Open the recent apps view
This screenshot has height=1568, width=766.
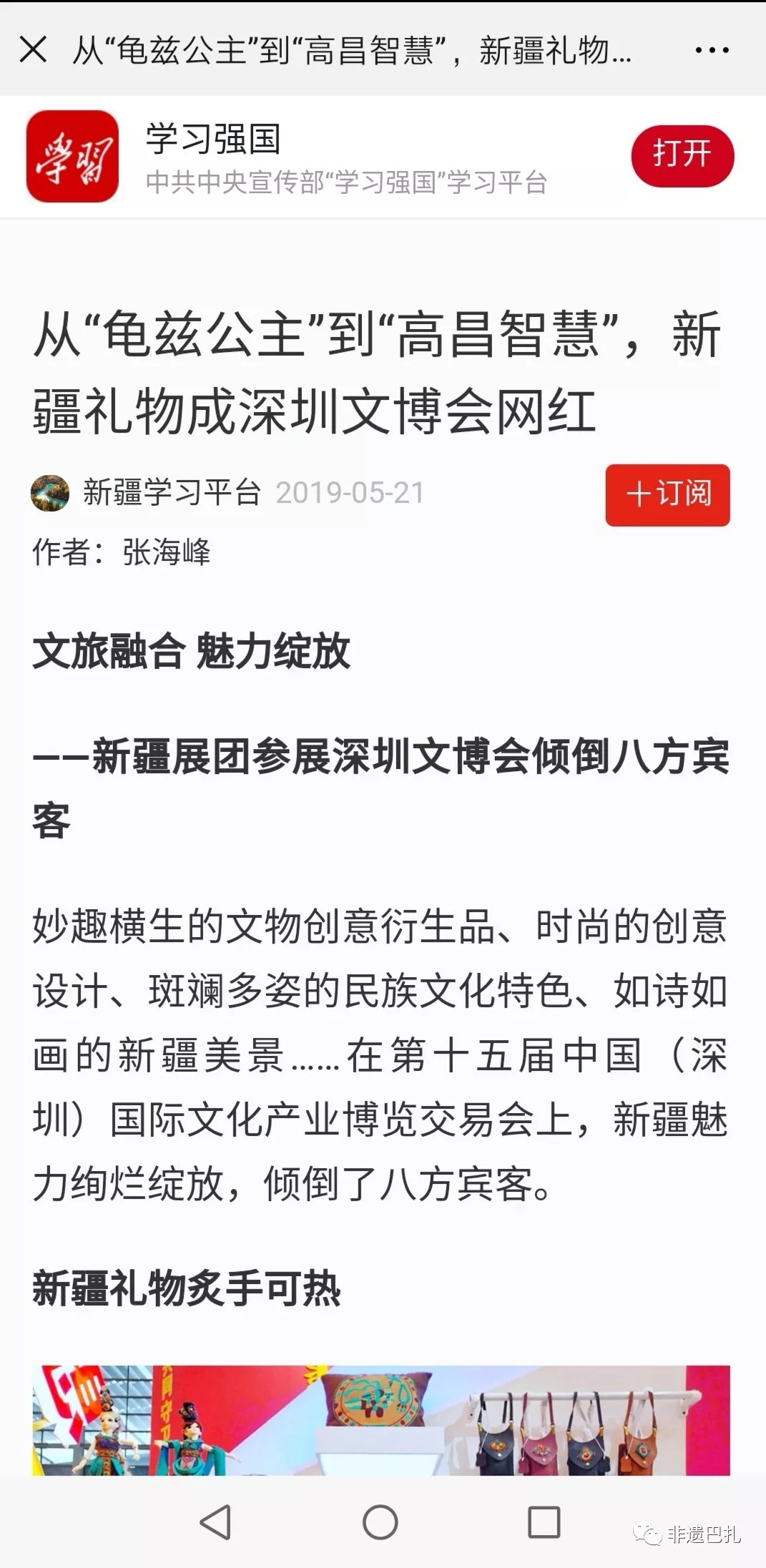[544, 1522]
